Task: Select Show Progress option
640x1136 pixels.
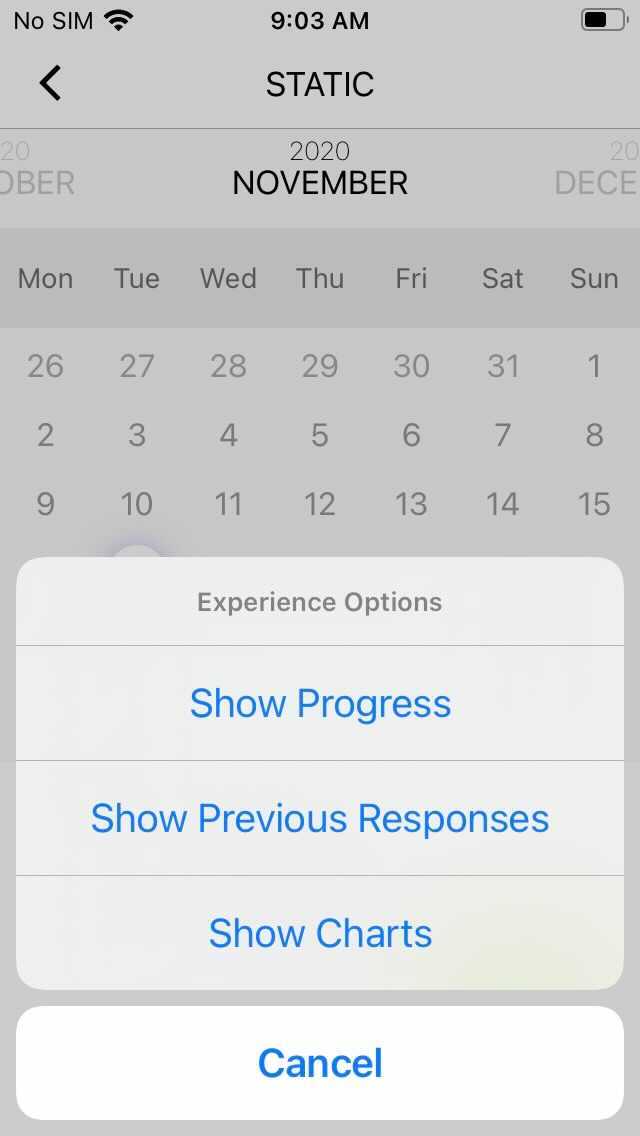Action: coord(320,703)
